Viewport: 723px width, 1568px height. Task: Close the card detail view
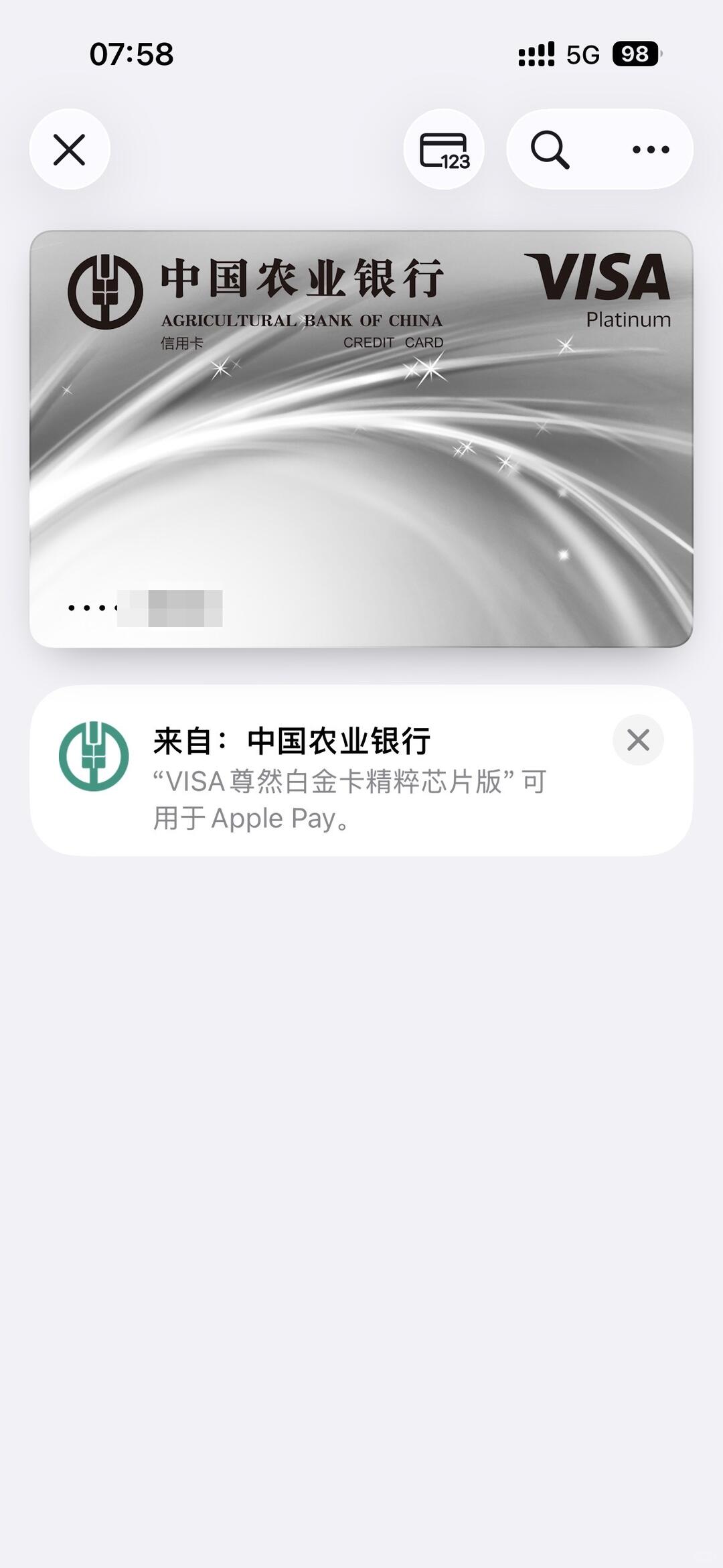point(70,149)
